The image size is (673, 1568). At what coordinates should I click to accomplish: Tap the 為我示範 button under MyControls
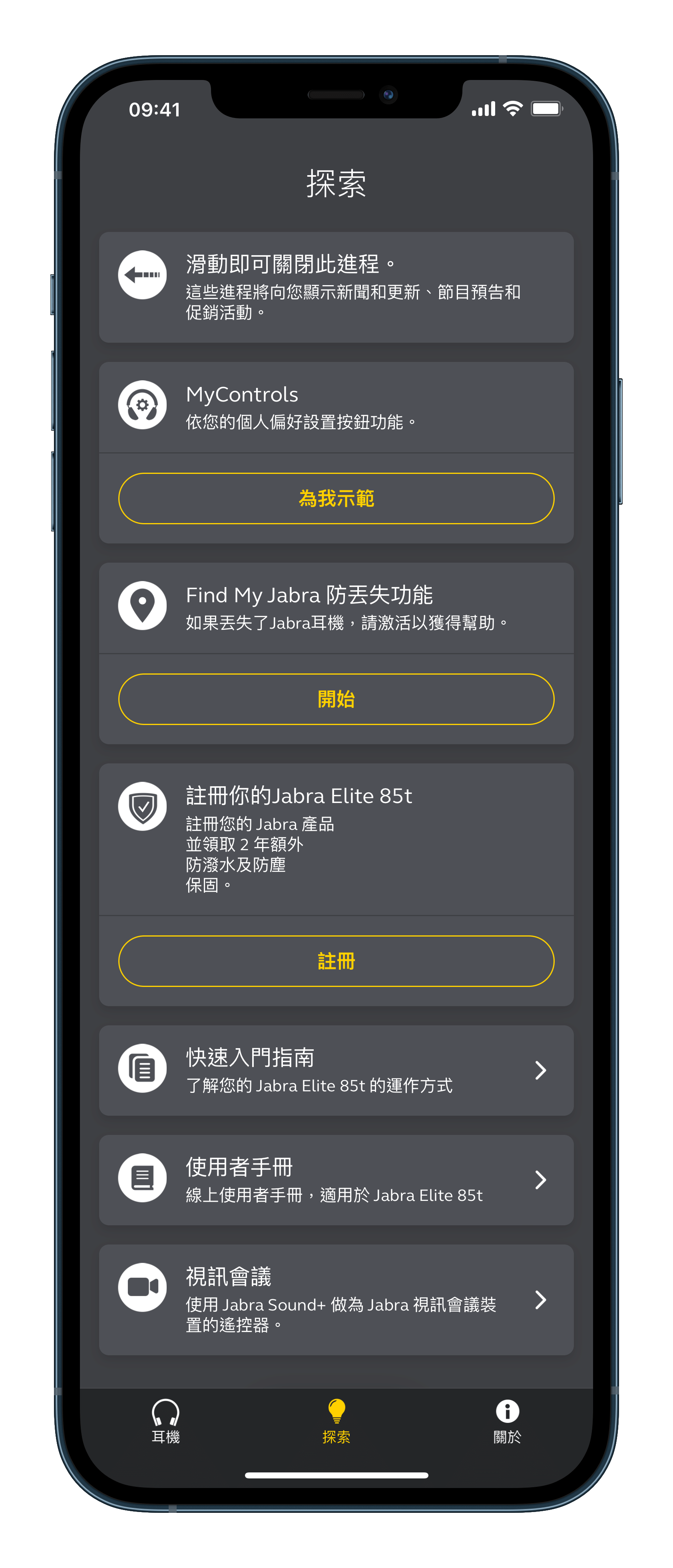pos(336,499)
